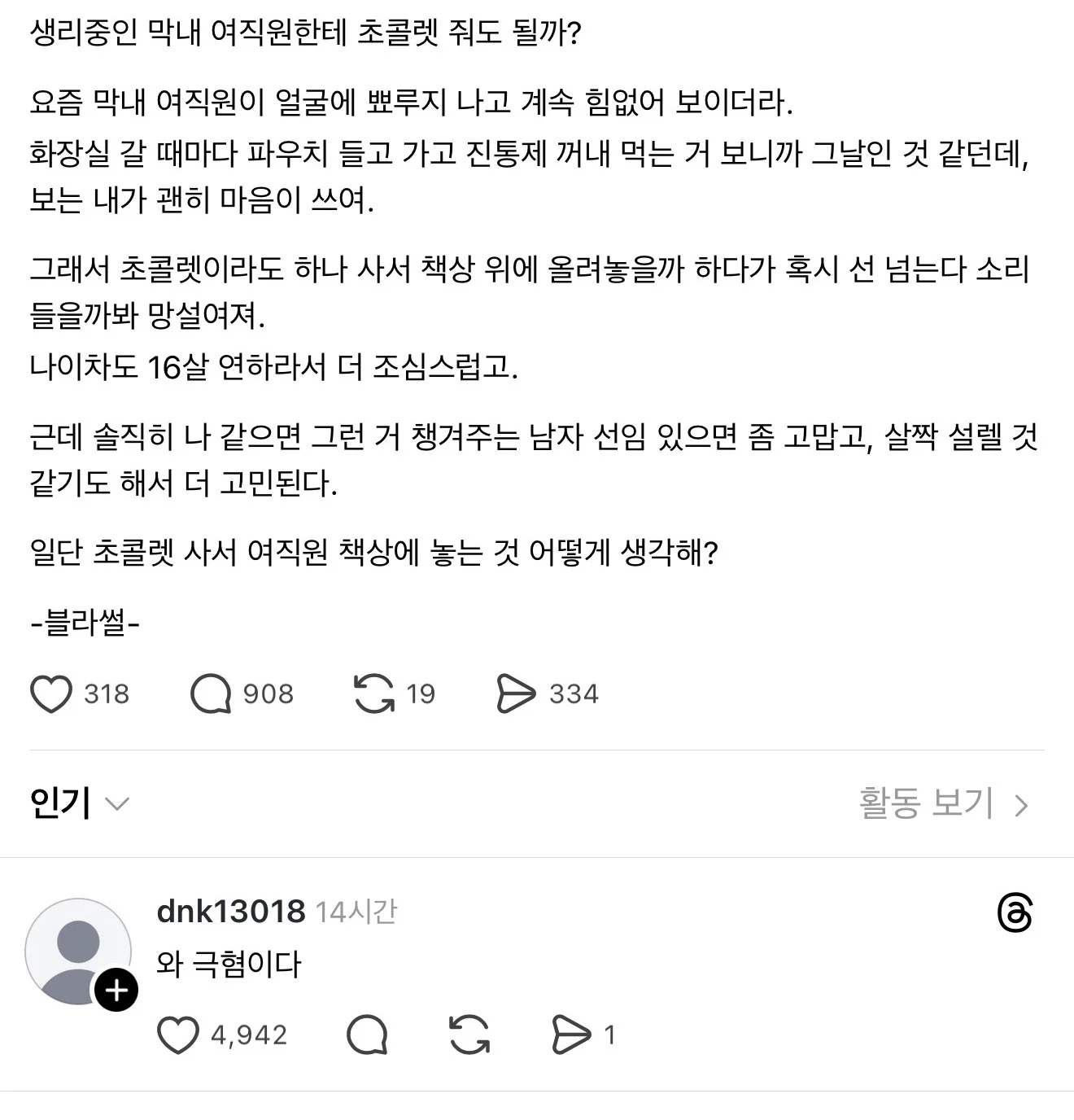Open 활동 보기 activity view
1074x1120 pixels.
pyautogui.click(x=943, y=803)
